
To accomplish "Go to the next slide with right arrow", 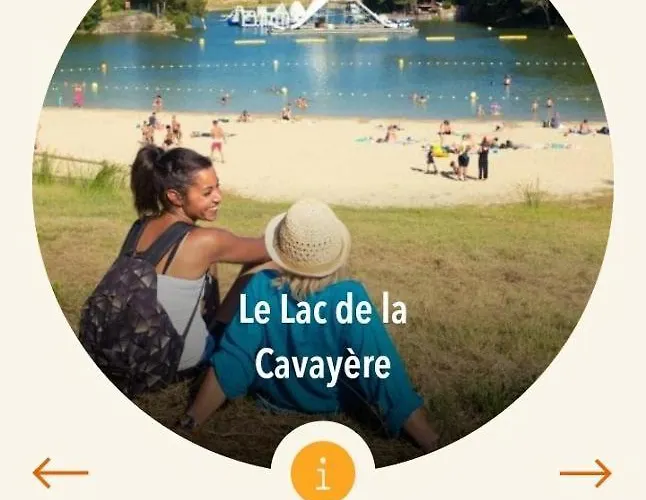I will pyautogui.click(x=586, y=472).
